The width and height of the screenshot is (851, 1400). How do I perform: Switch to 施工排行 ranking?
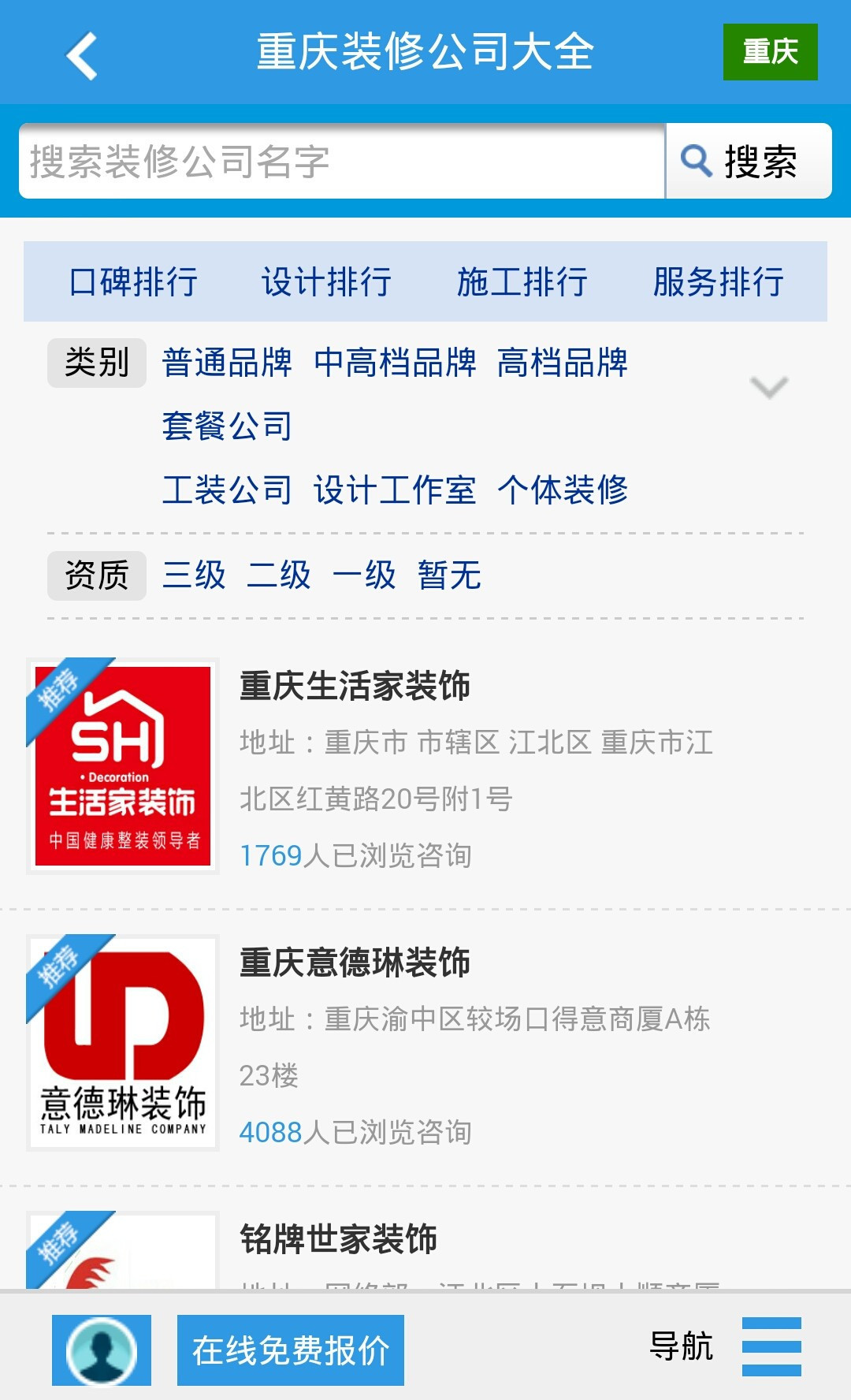coord(522,281)
